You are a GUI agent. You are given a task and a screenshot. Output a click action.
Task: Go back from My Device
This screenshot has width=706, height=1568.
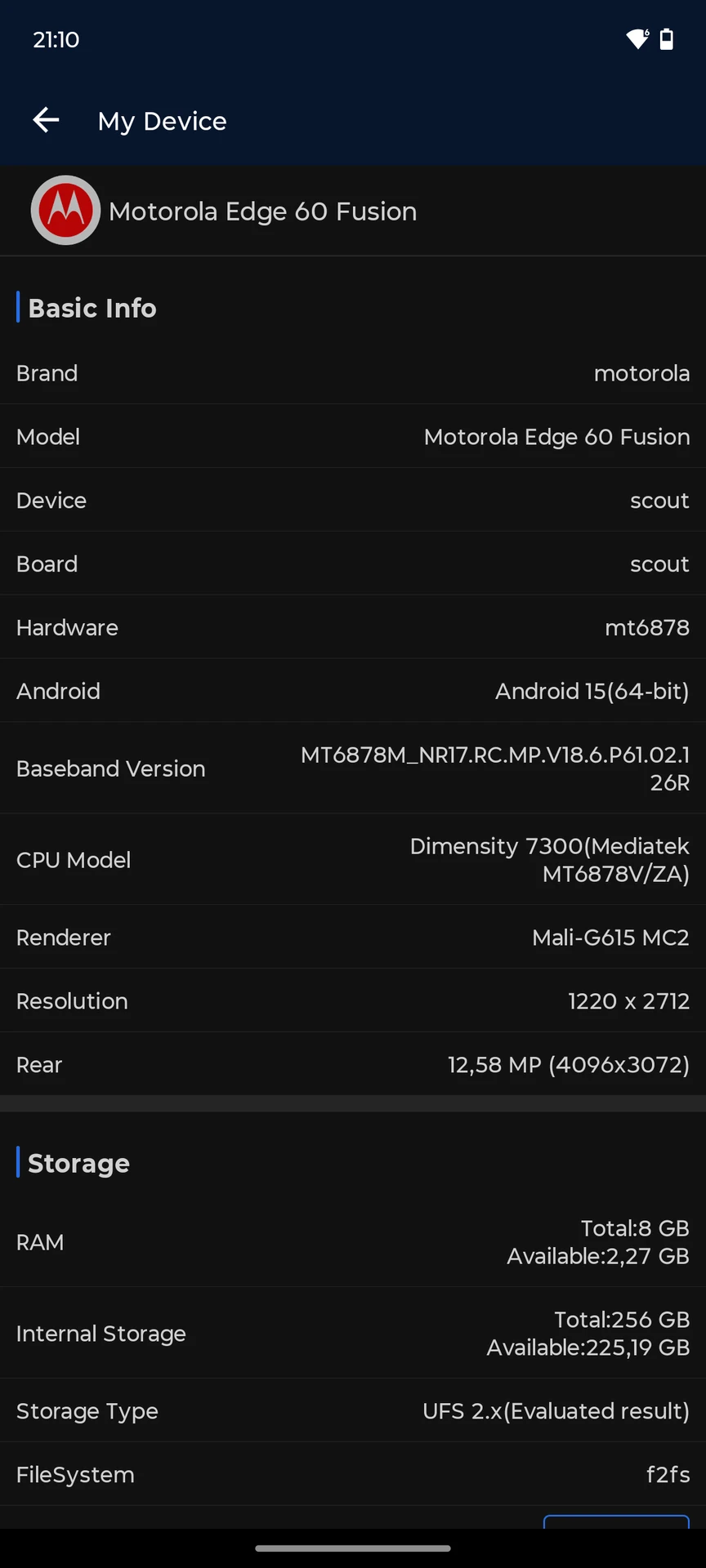(46, 121)
